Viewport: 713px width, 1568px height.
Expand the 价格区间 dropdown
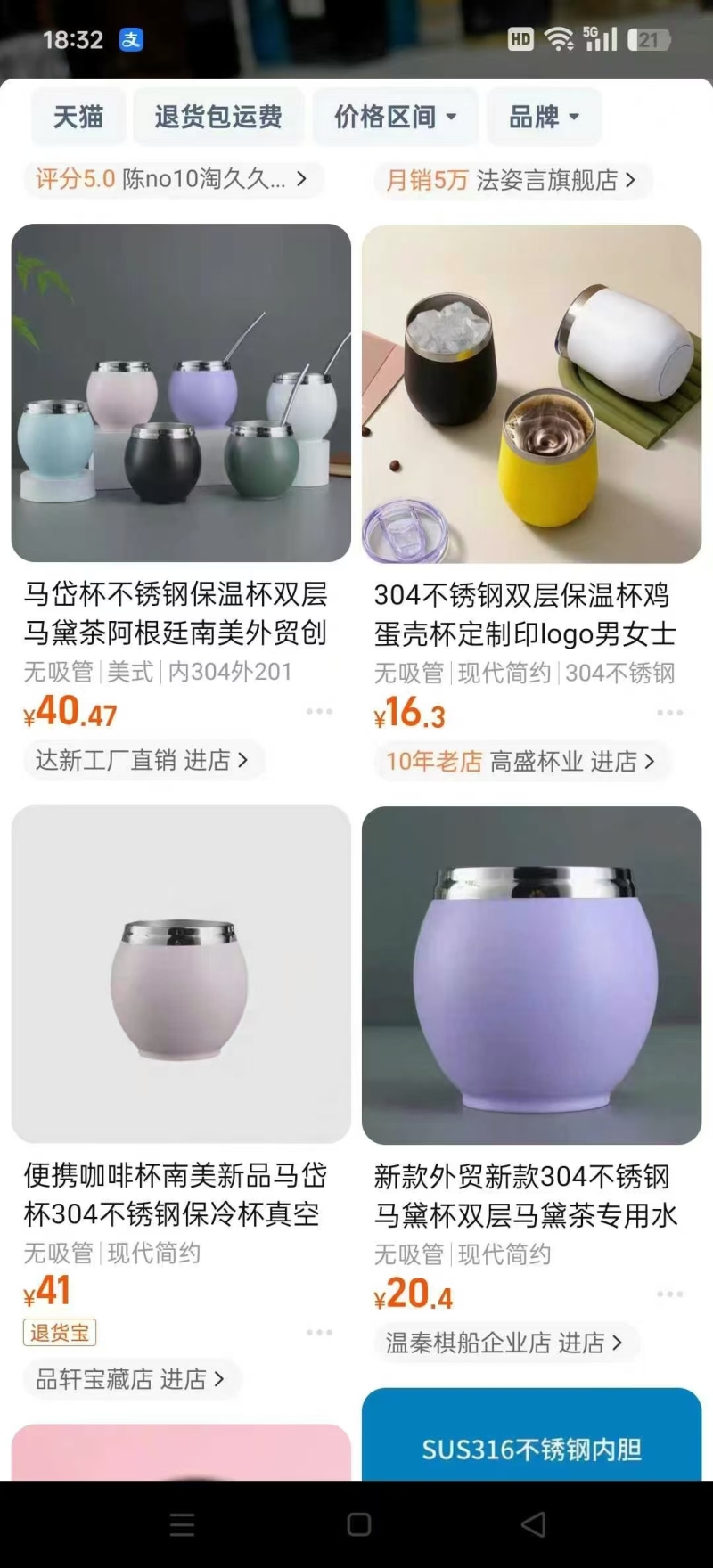[395, 117]
